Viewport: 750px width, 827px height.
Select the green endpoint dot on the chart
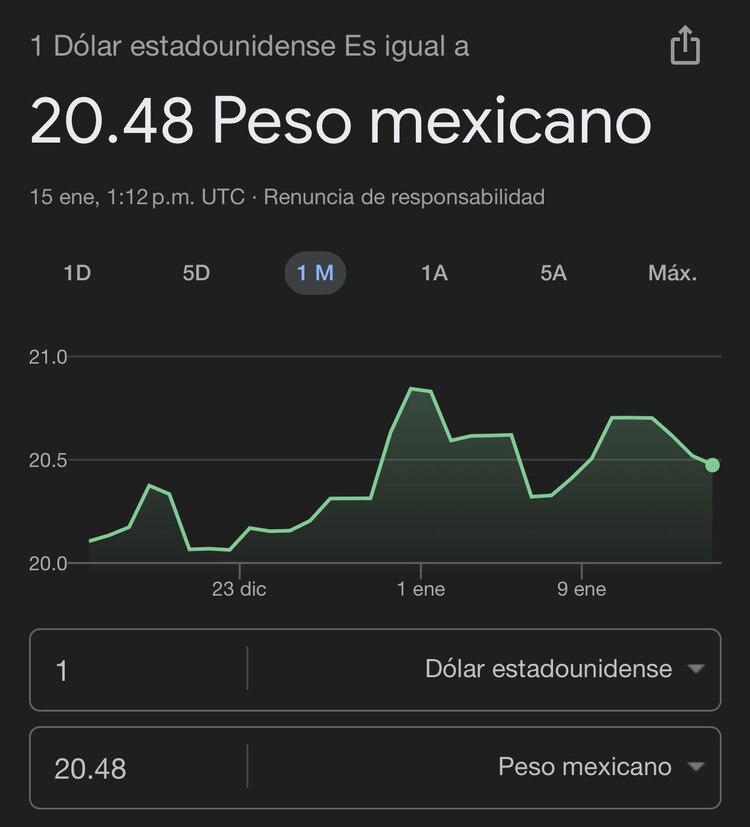click(712, 464)
